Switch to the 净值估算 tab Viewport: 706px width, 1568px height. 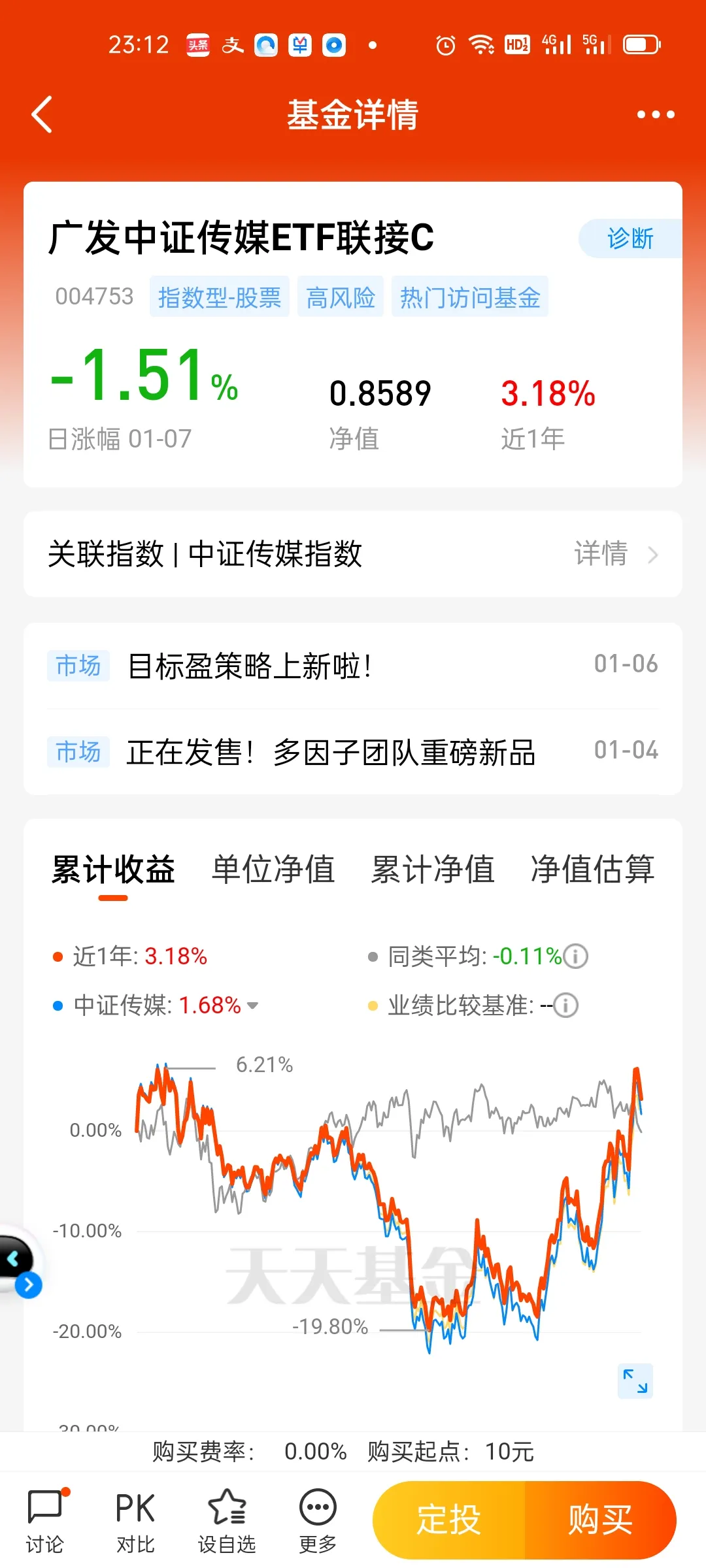[593, 870]
